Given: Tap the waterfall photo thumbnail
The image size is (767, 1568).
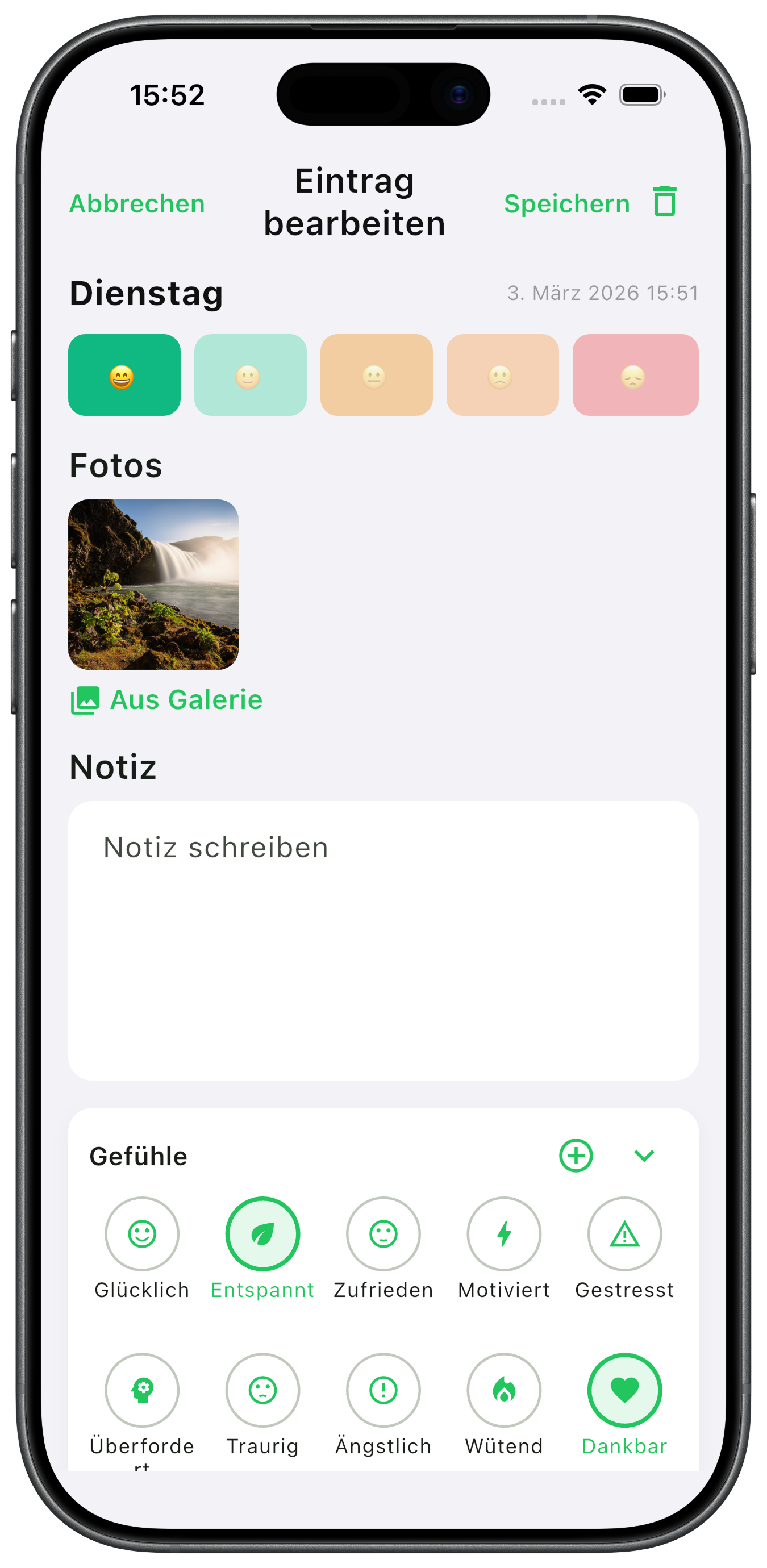Looking at the screenshot, I should coord(153,586).
